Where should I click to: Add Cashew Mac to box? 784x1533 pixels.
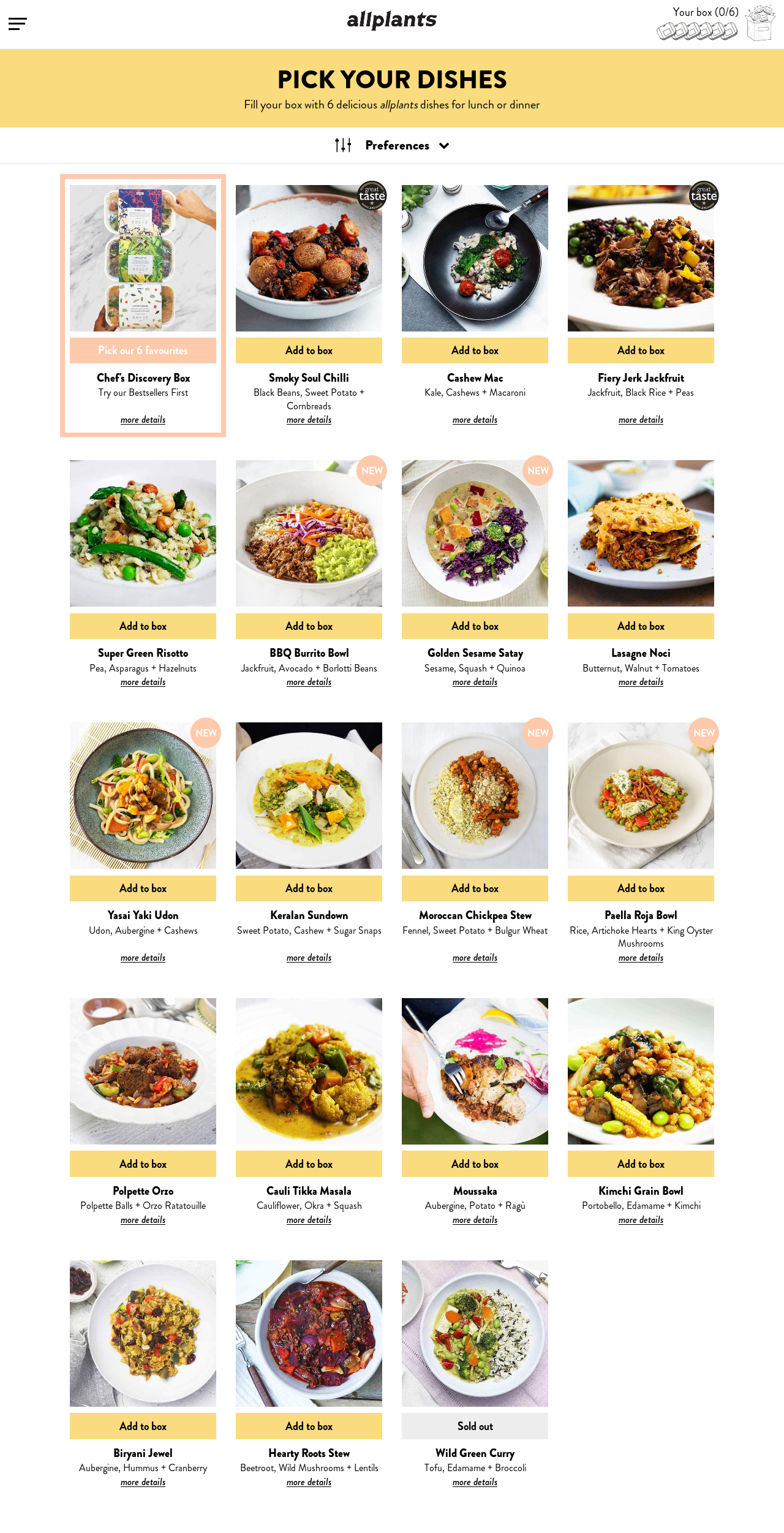tap(475, 350)
